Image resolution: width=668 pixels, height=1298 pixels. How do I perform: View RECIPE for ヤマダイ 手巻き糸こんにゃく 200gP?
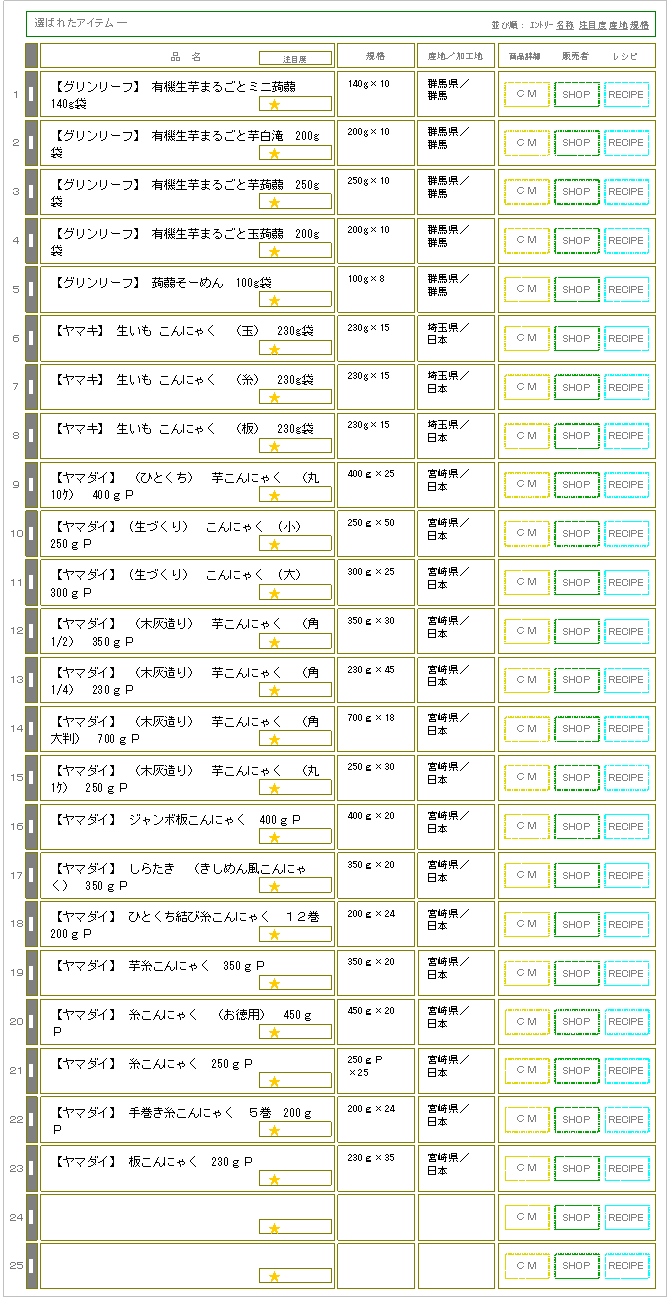pos(626,1120)
